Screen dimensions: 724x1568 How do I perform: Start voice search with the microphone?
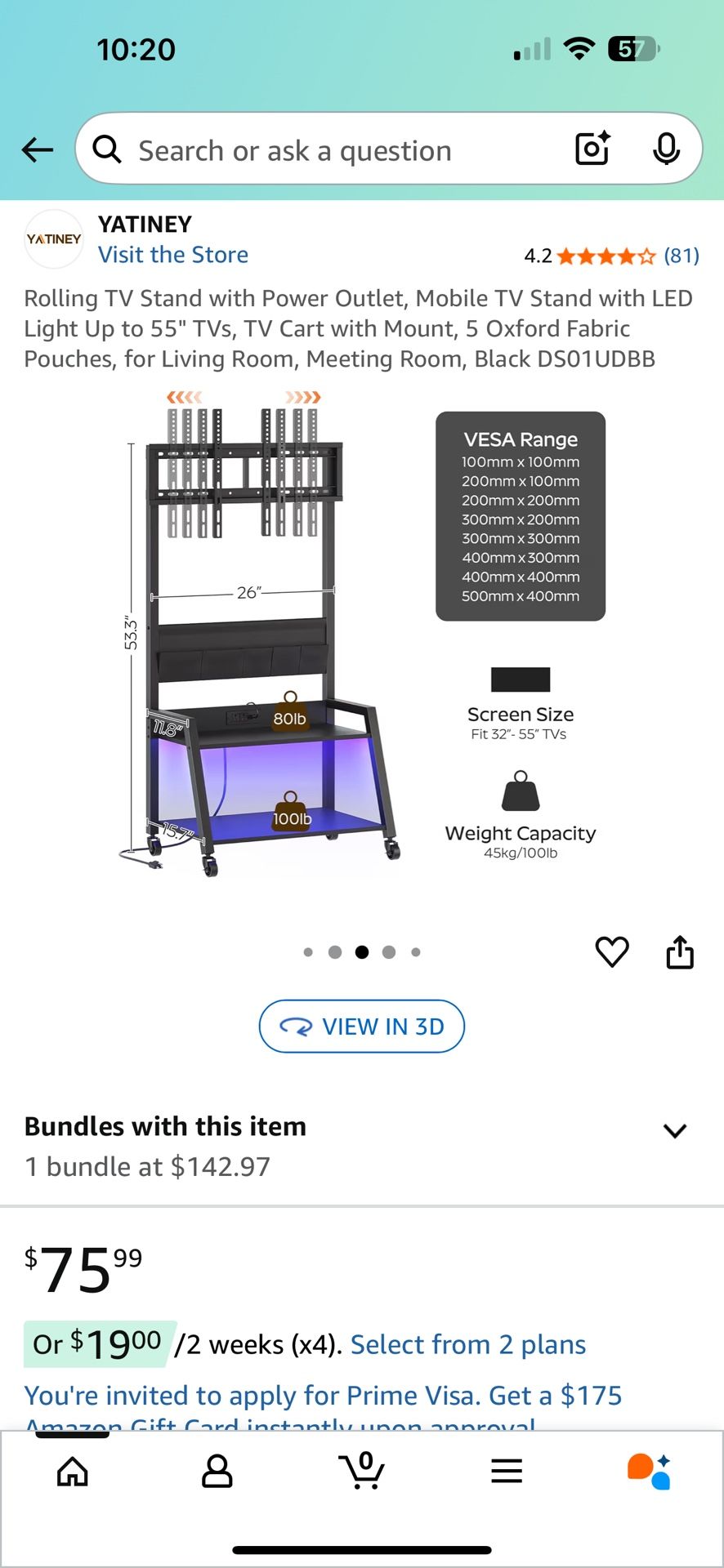tap(666, 149)
